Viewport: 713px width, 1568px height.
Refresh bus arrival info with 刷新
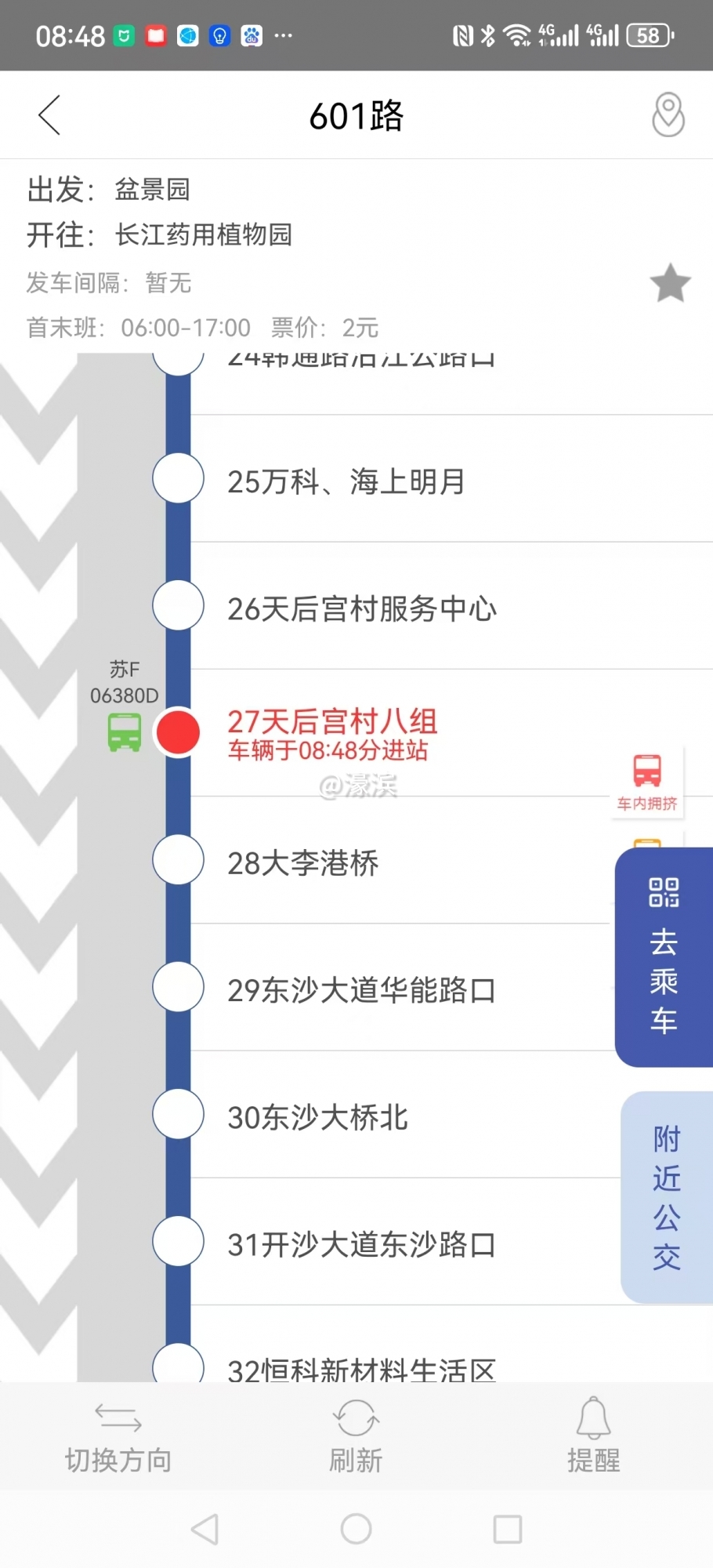(x=356, y=1438)
